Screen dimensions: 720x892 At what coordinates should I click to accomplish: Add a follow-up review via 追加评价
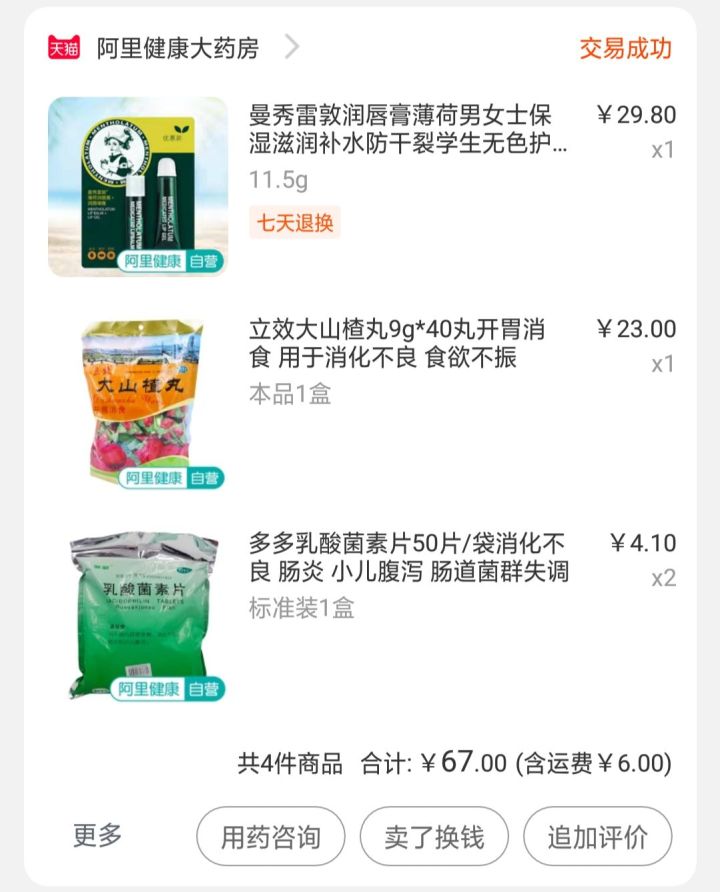coord(597,836)
